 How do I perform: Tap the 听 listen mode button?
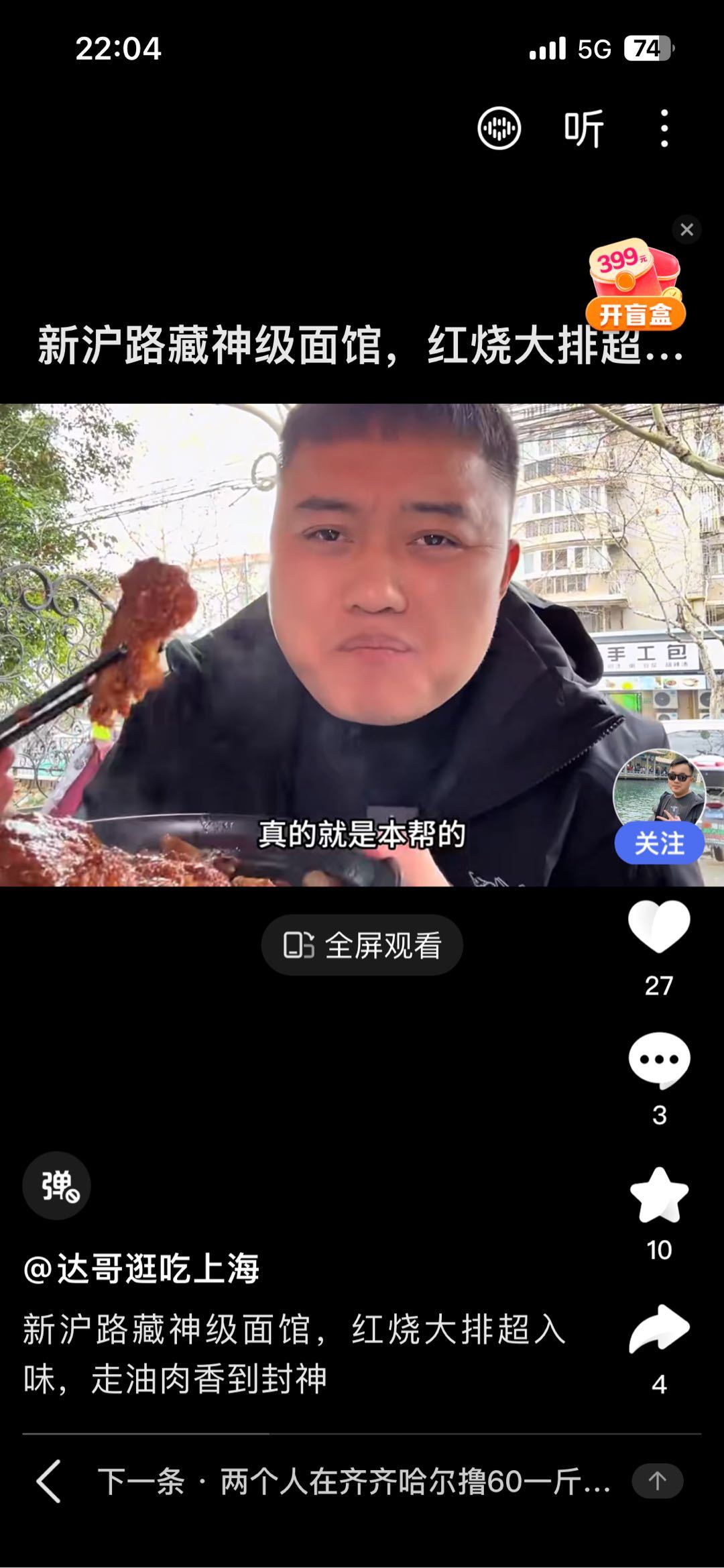[x=583, y=128]
